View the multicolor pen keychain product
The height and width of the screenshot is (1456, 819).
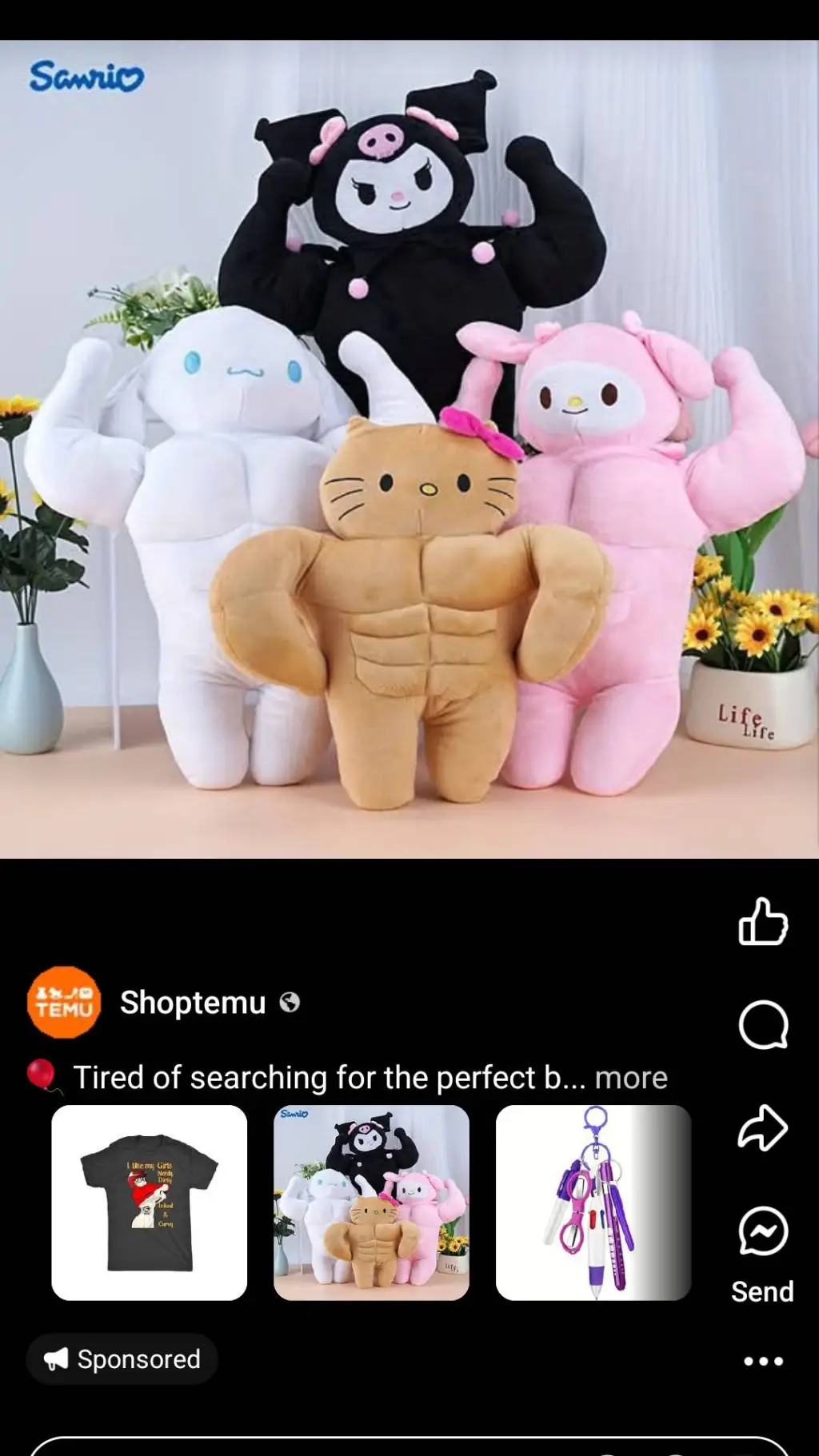(593, 1203)
